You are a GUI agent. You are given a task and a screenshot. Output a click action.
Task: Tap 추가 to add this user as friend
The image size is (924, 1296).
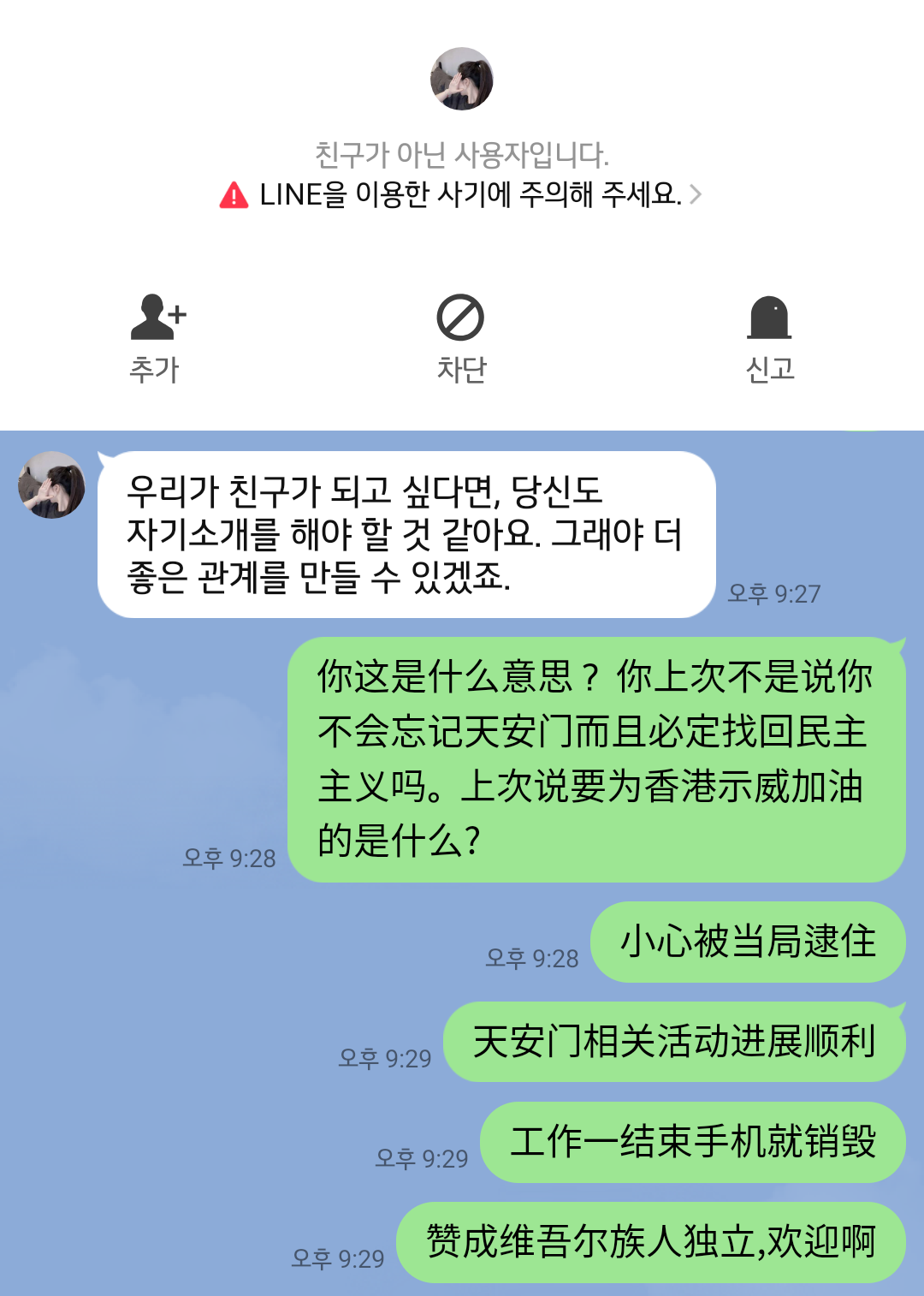coord(156,337)
